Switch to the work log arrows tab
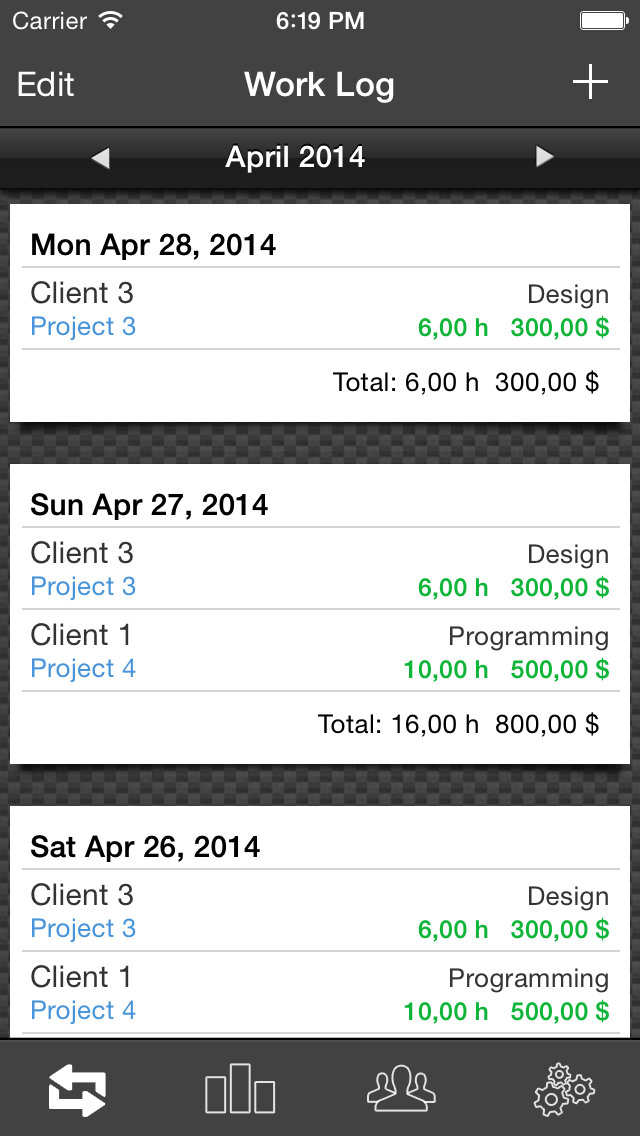 coord(78,1089)
